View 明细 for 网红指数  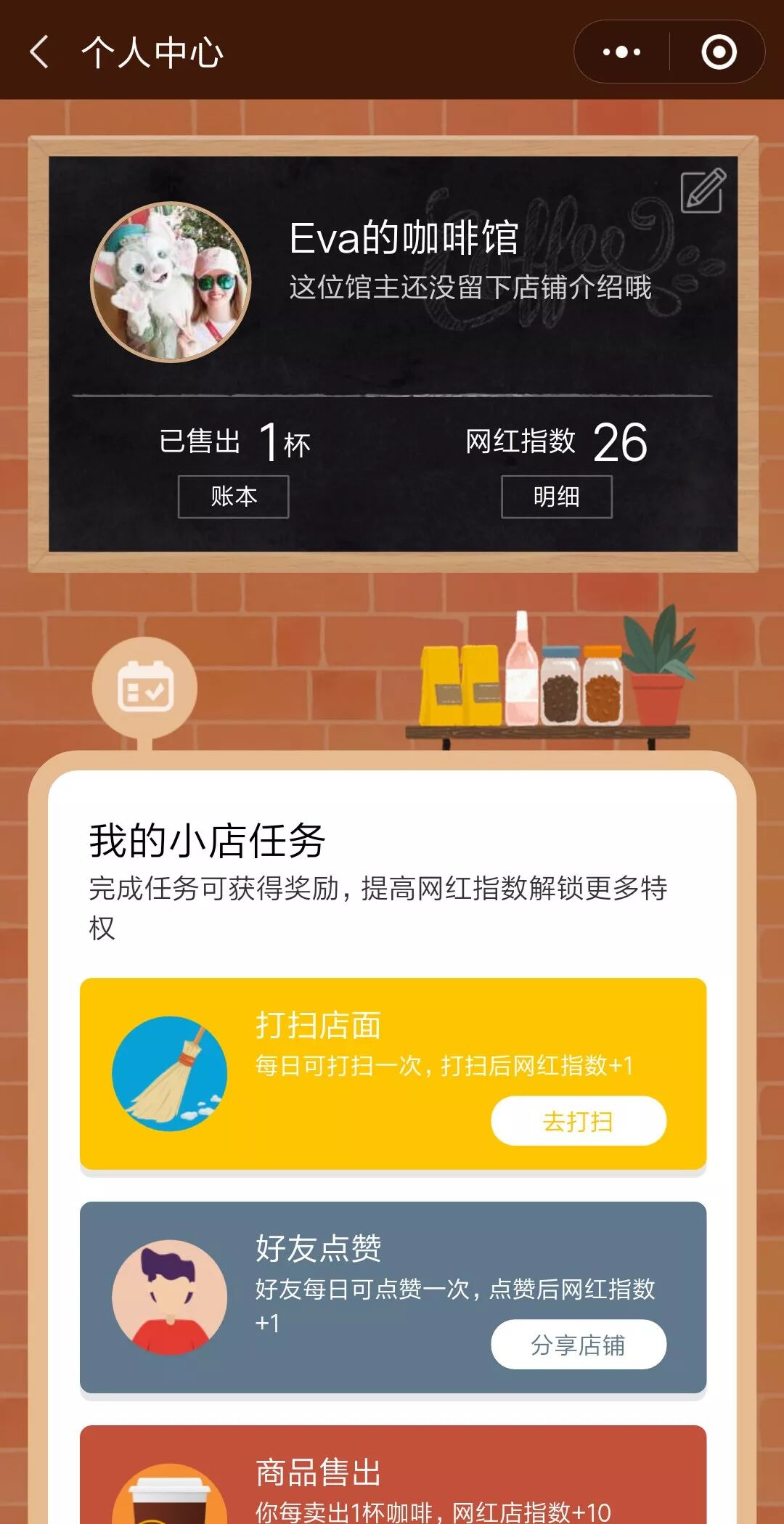click(x=556, y=497)
